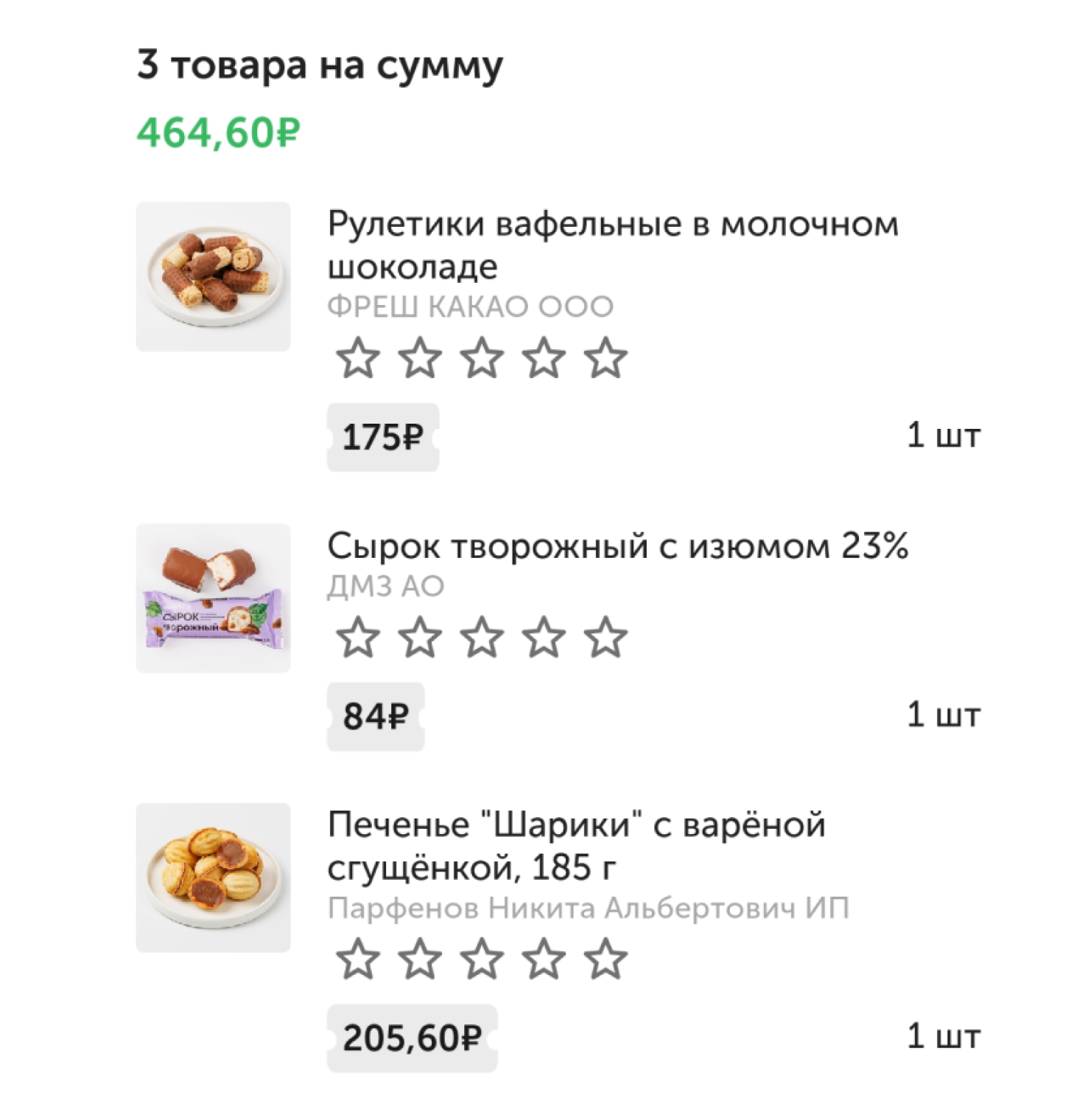Give Сырок творожный one star
1071x1120 pixels.
pyautogui.click(x=358, y=637)
